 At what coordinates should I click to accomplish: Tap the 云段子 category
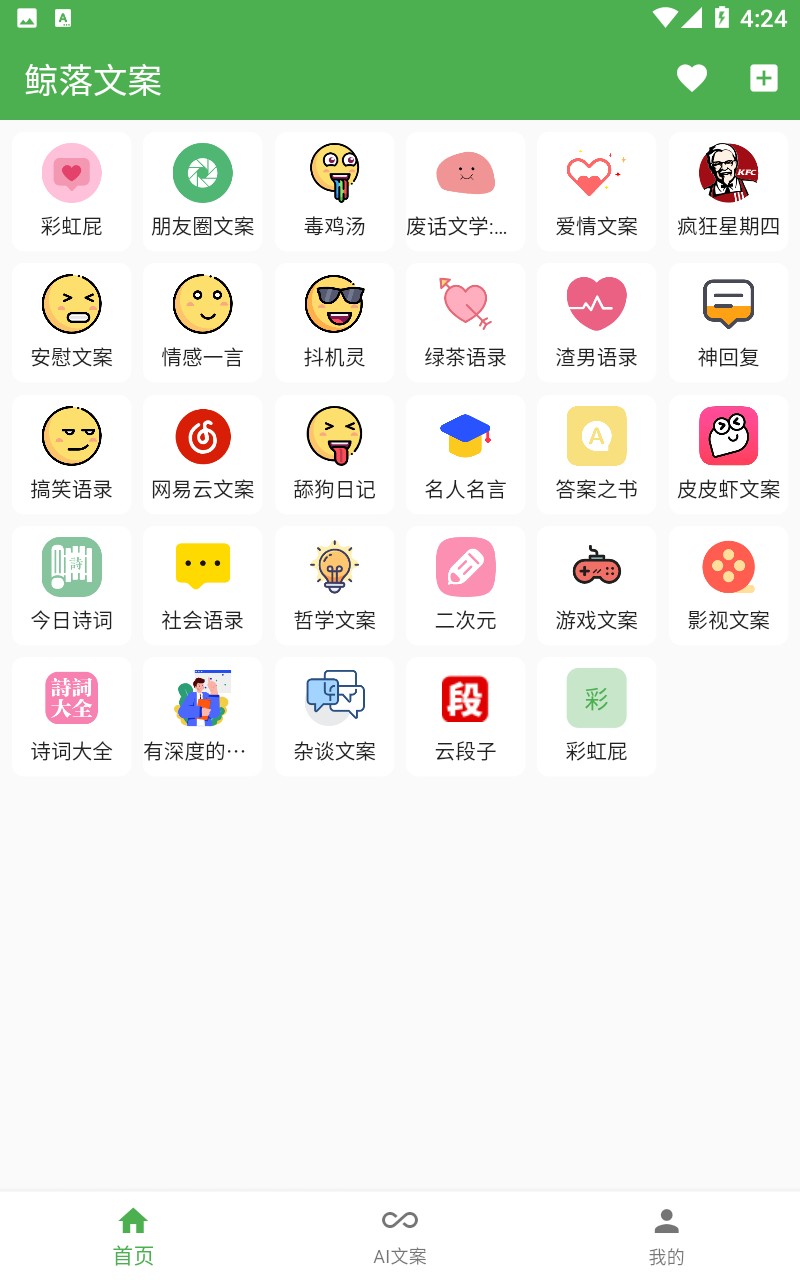coord(465,699)
